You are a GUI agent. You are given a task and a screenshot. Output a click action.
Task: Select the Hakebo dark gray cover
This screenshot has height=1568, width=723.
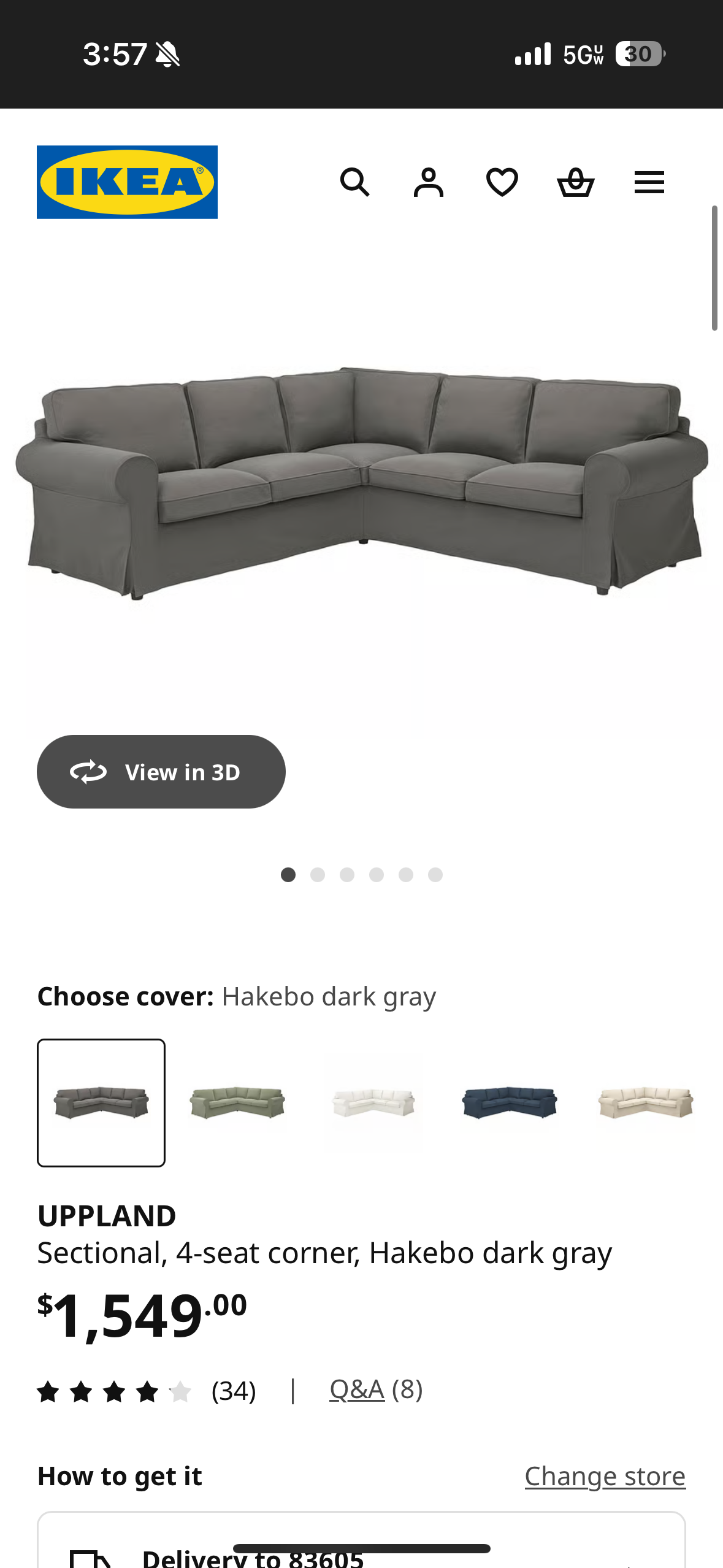pos(101,1102)
